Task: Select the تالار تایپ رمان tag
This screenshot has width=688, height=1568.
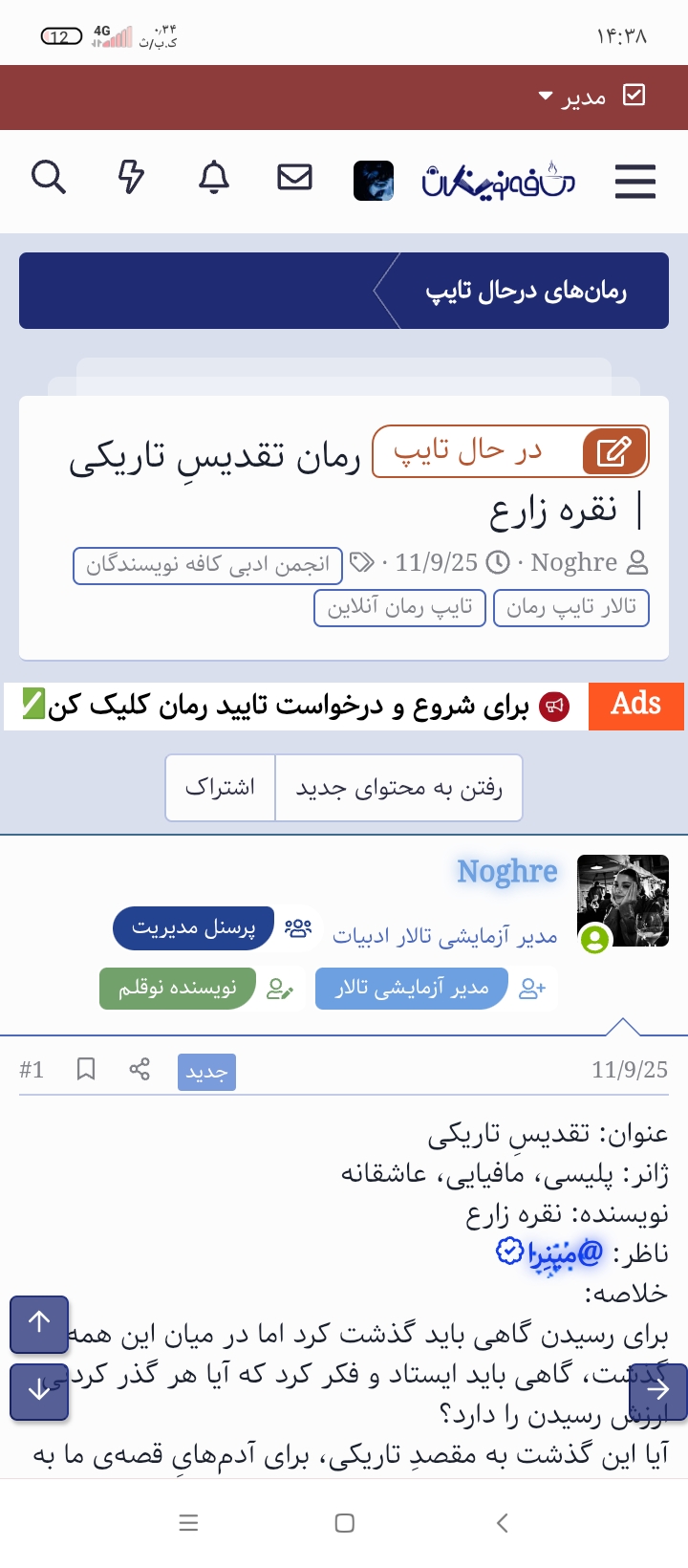Action: click(x=571, y=608)
